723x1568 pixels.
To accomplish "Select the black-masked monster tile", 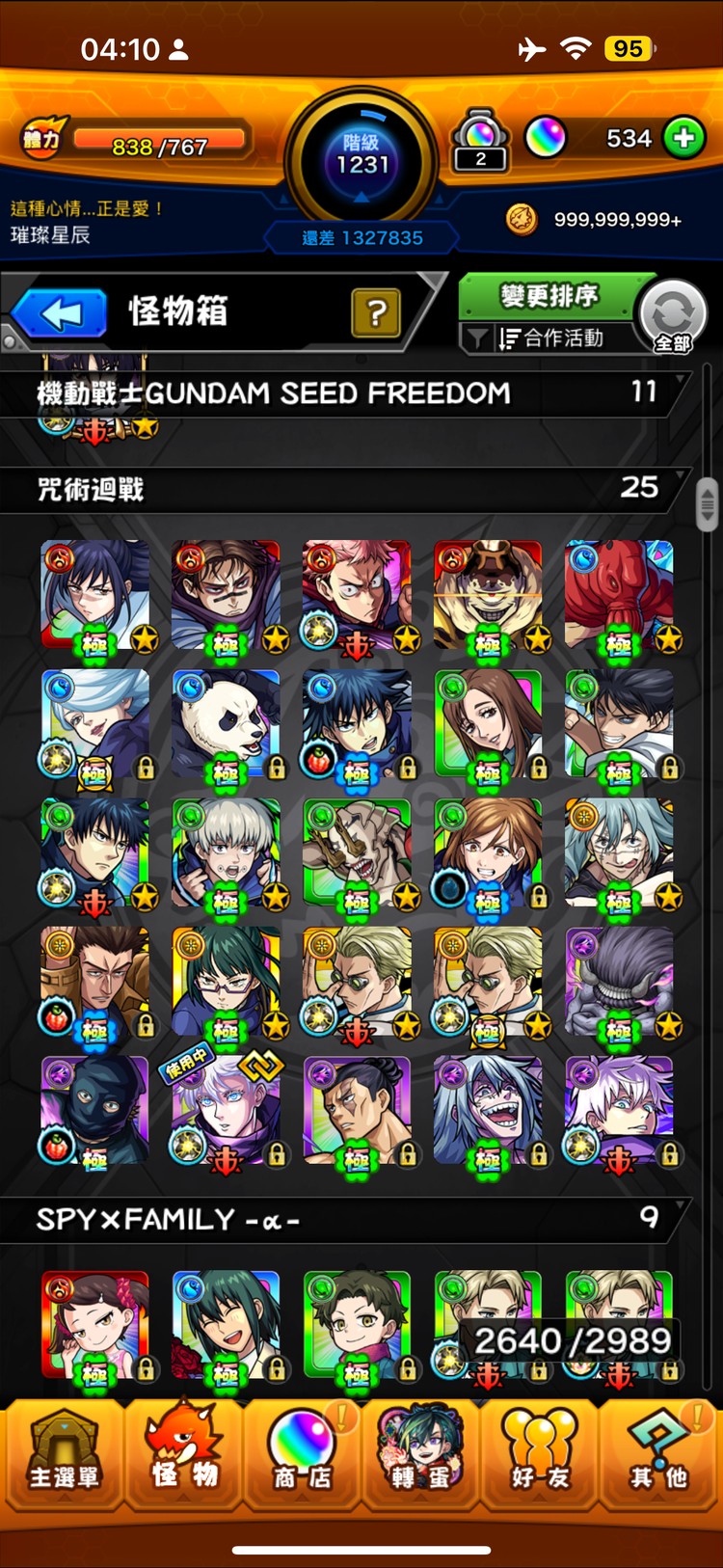I will (94, 1111).
